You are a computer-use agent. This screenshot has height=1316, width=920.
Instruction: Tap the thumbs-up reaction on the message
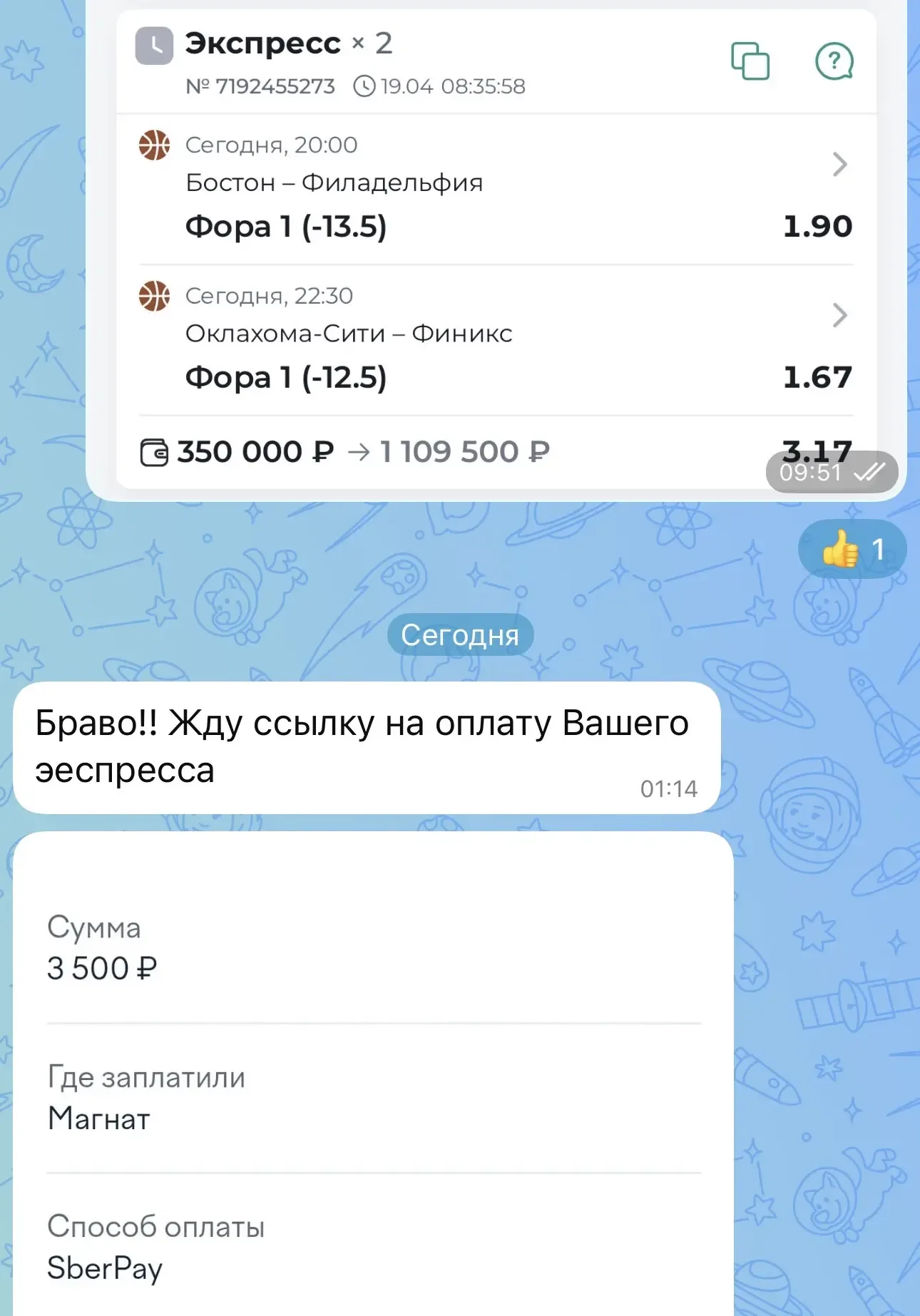pos(852,550)
